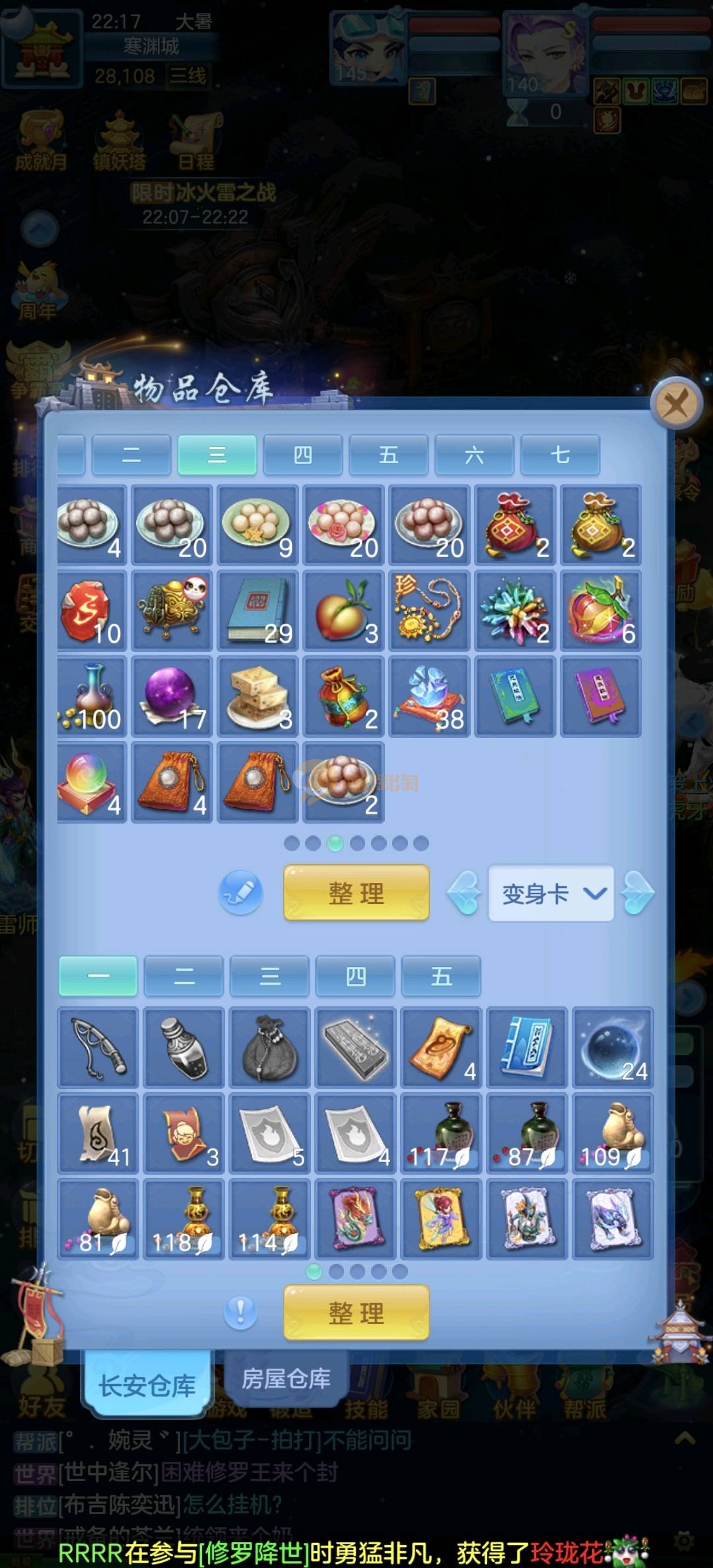Image resolution: width=713 pixels, height=1568 pixels.
Task: Open the 变身卡 category dropdown
Action: tap(551, 894)
